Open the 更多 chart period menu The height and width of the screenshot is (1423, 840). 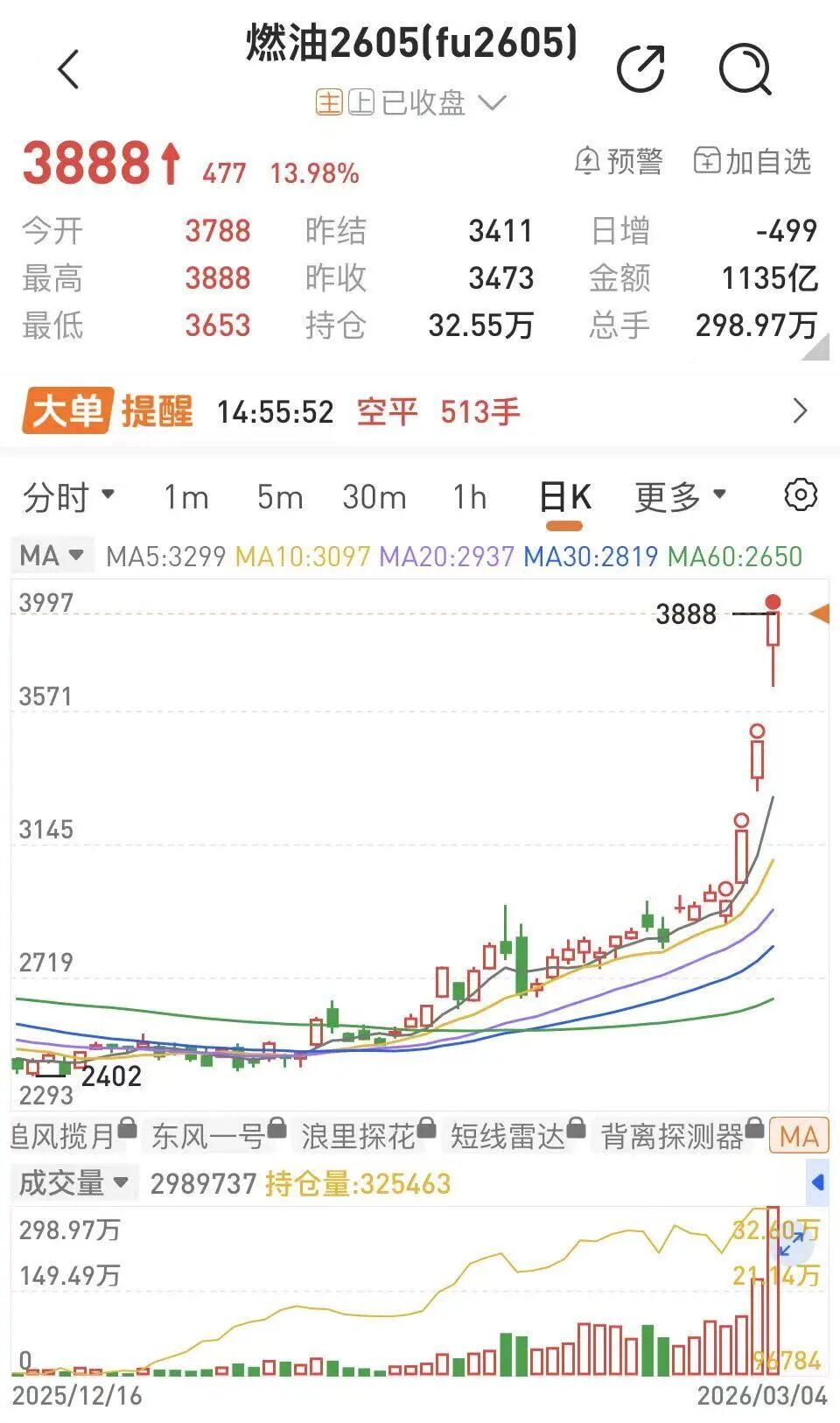click(x=680, y=497)
